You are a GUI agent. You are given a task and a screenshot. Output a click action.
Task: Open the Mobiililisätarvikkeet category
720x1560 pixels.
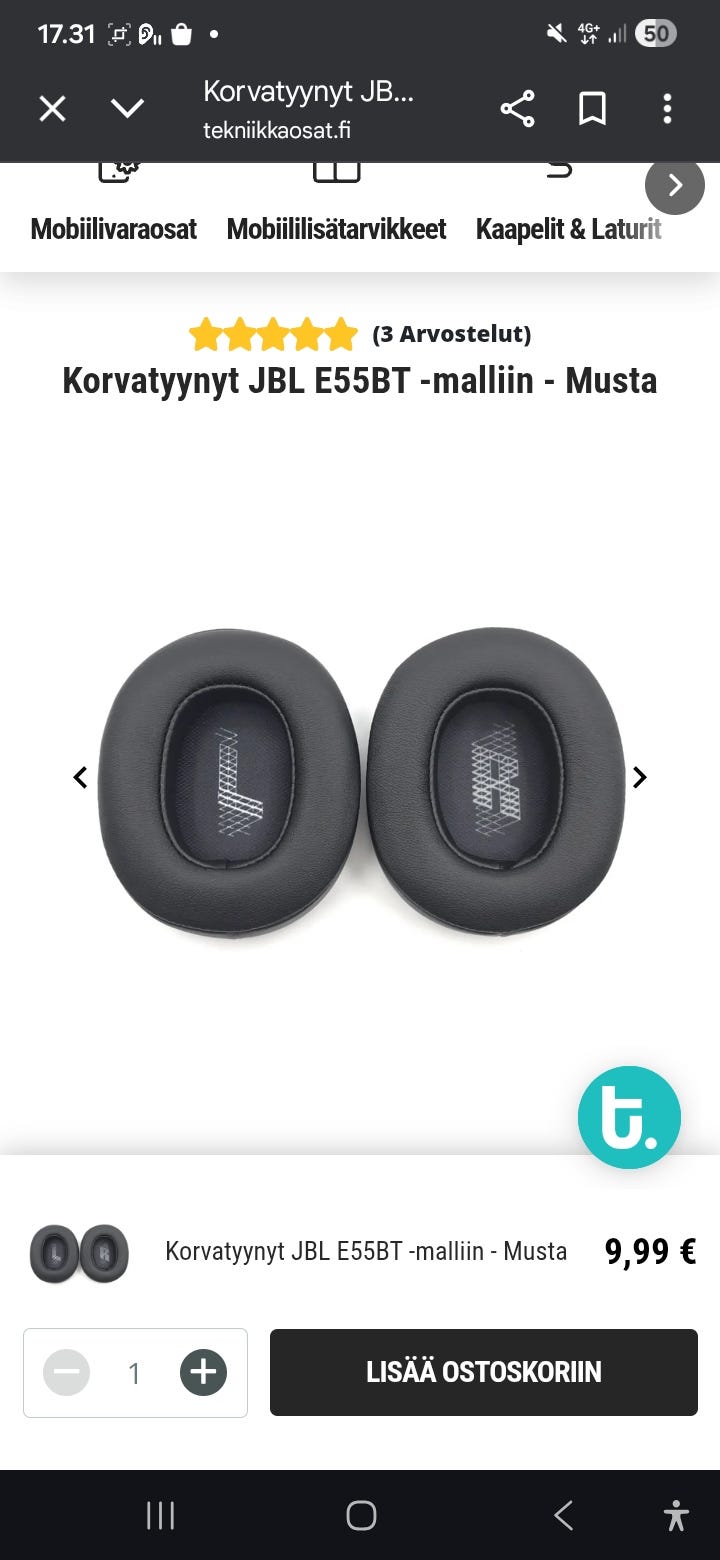pos(336,228)
